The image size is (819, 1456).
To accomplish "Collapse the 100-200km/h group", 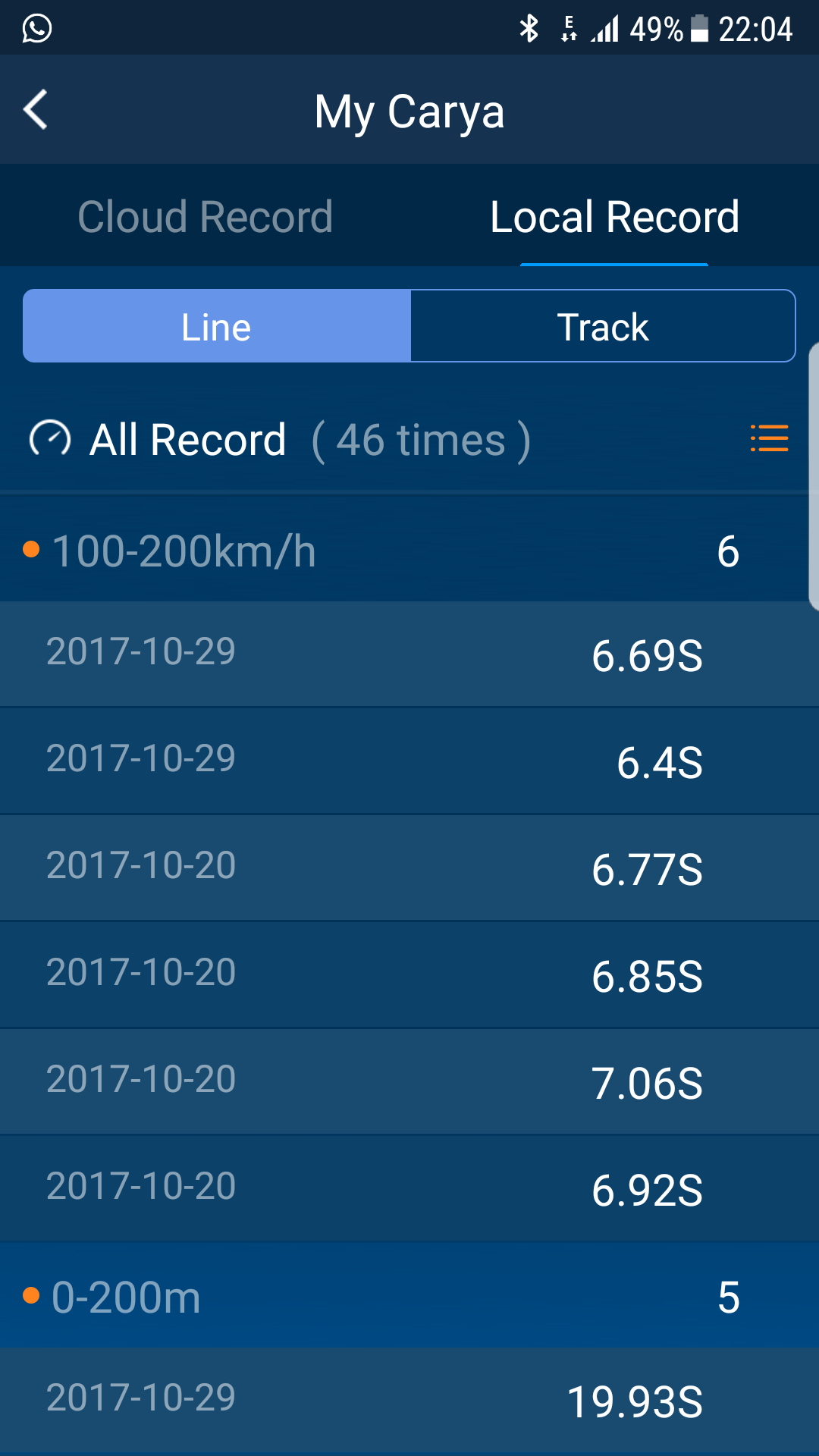I will coord(409,549).
